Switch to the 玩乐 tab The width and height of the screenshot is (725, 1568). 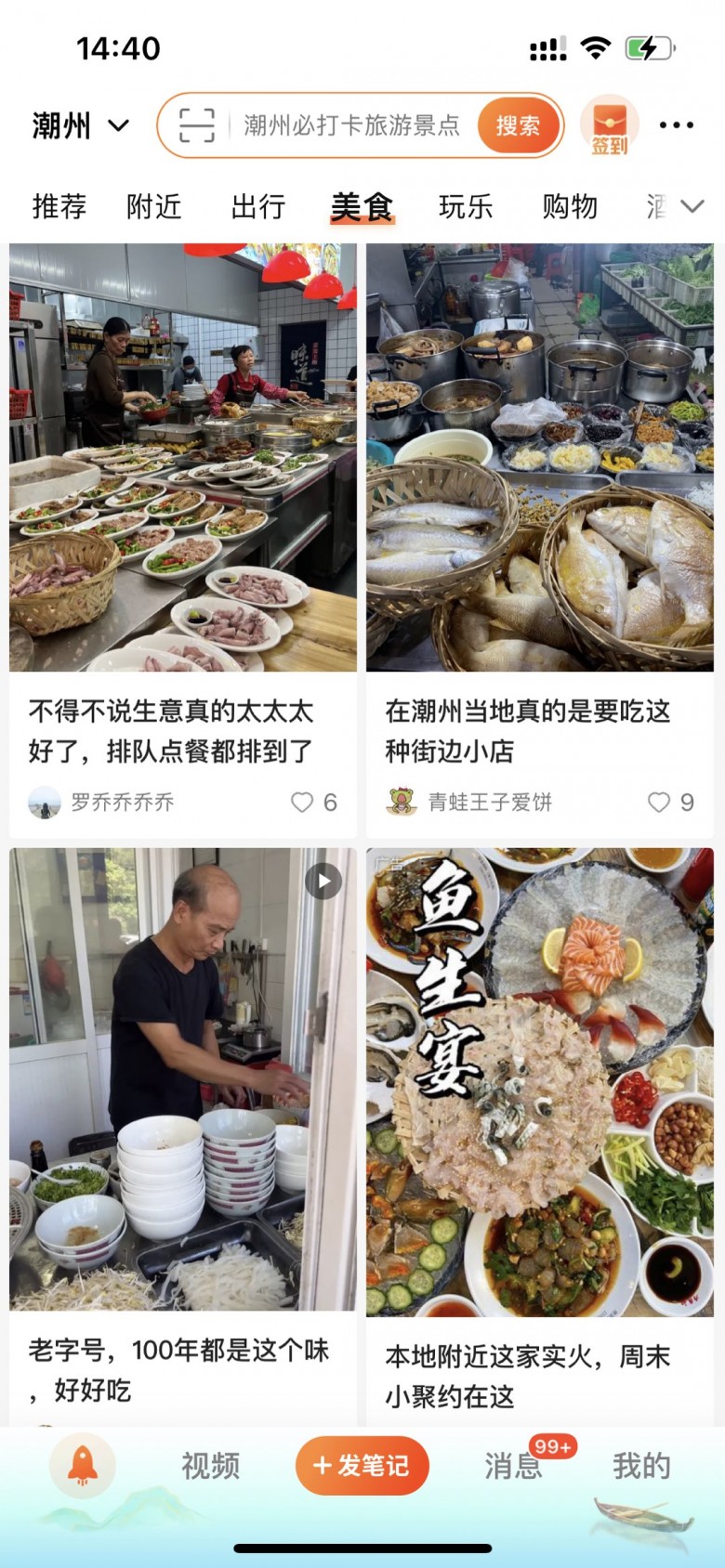click(466, 206)
